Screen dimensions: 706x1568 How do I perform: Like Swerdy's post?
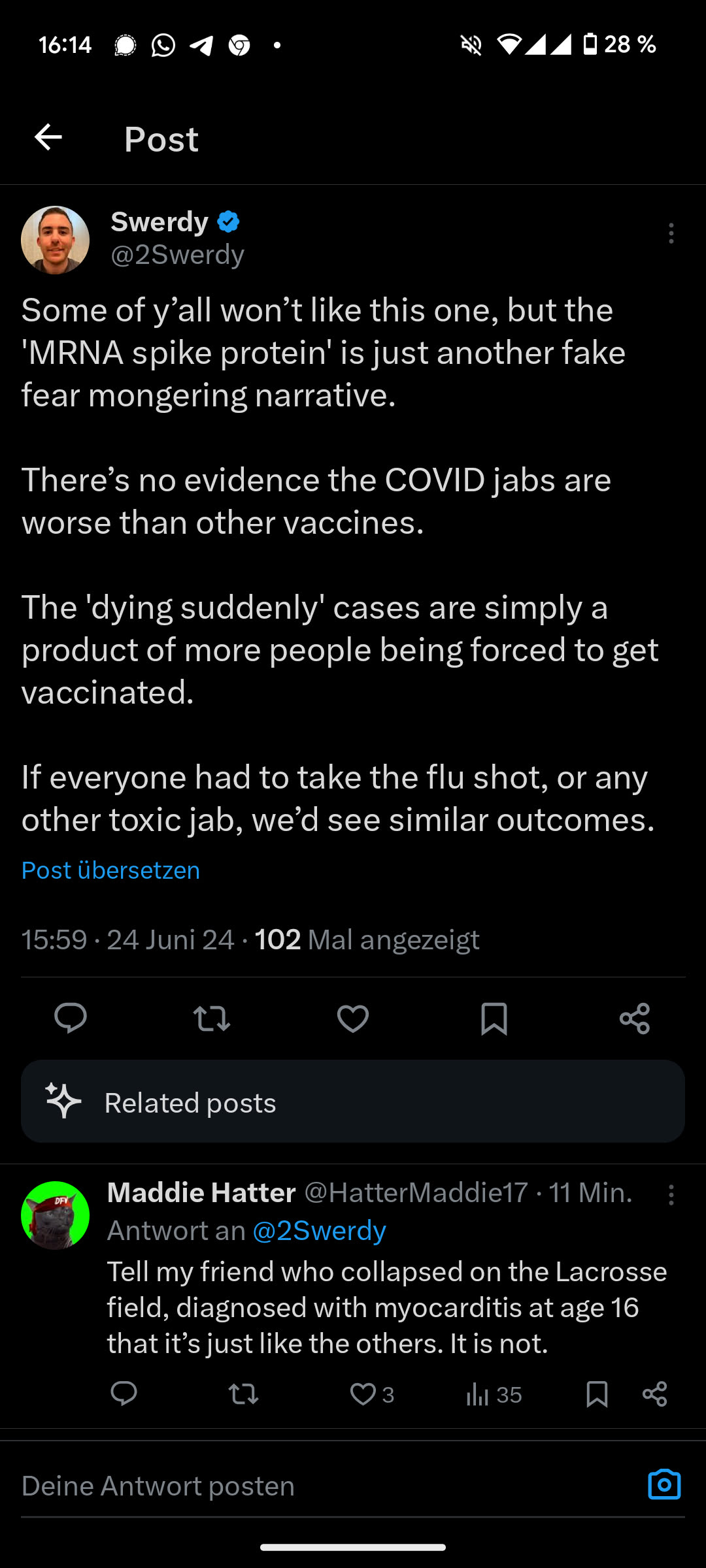pos(353,1018)
